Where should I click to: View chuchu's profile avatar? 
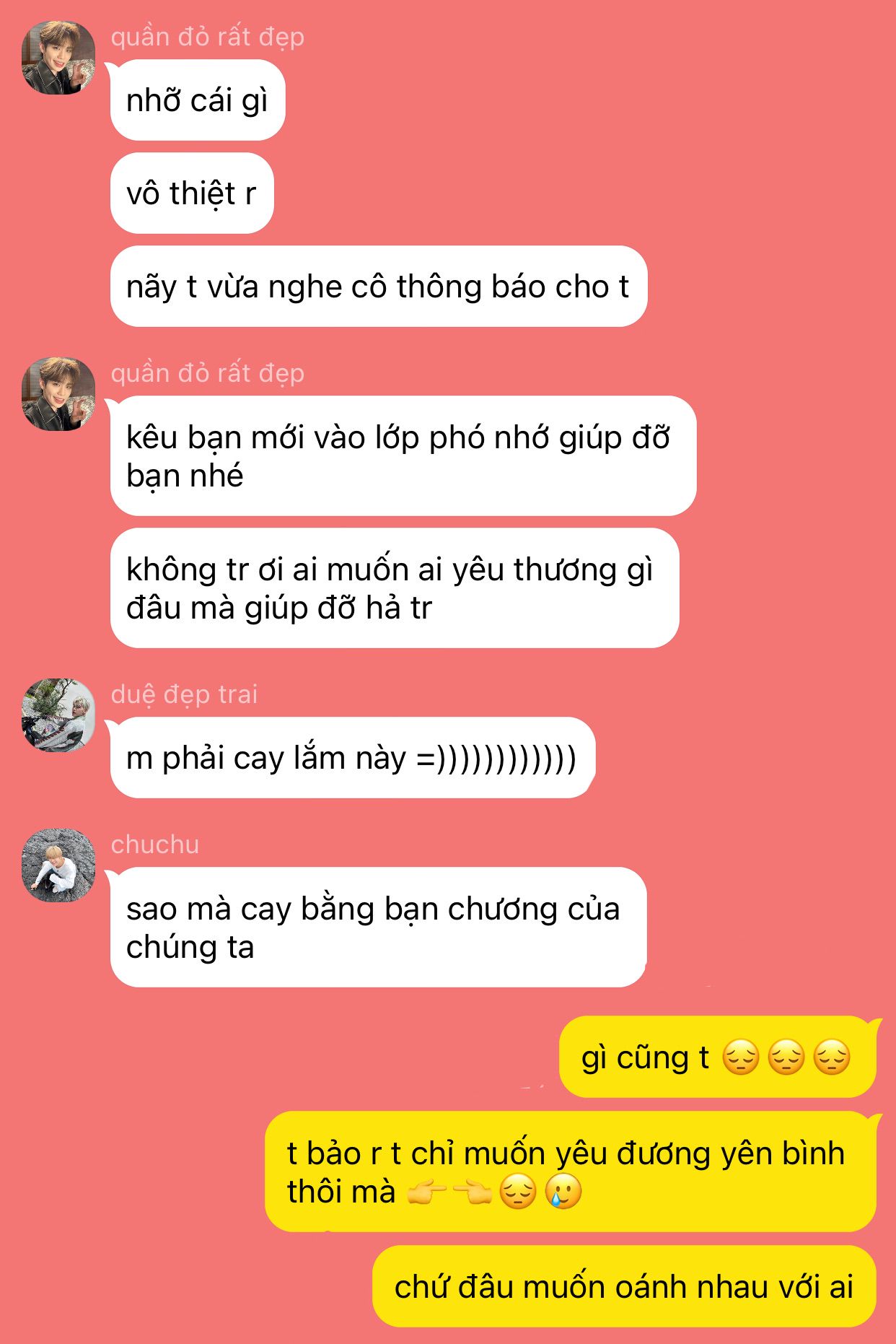[58, 865]
